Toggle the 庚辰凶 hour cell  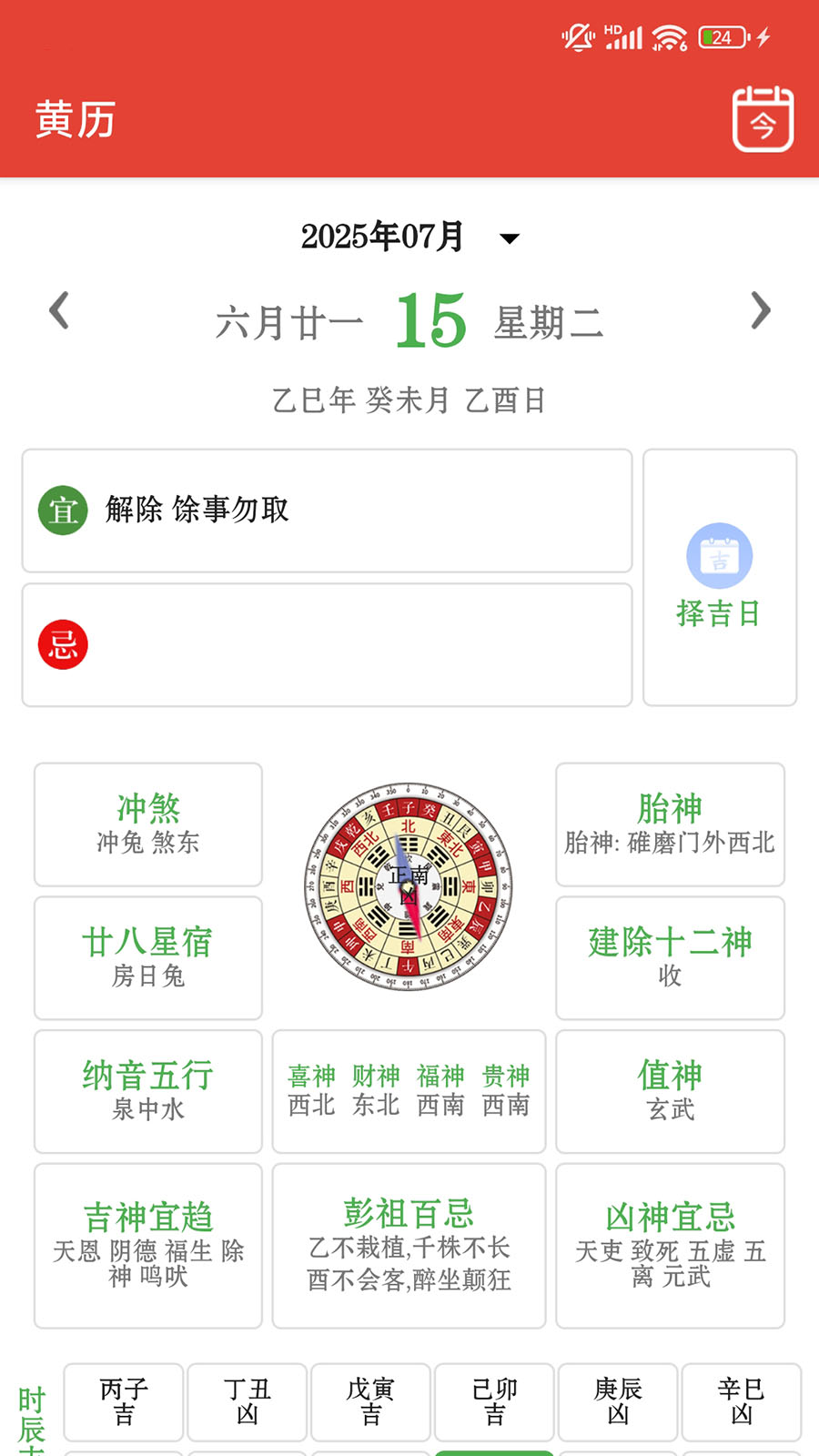click(x=617, y=1402)
